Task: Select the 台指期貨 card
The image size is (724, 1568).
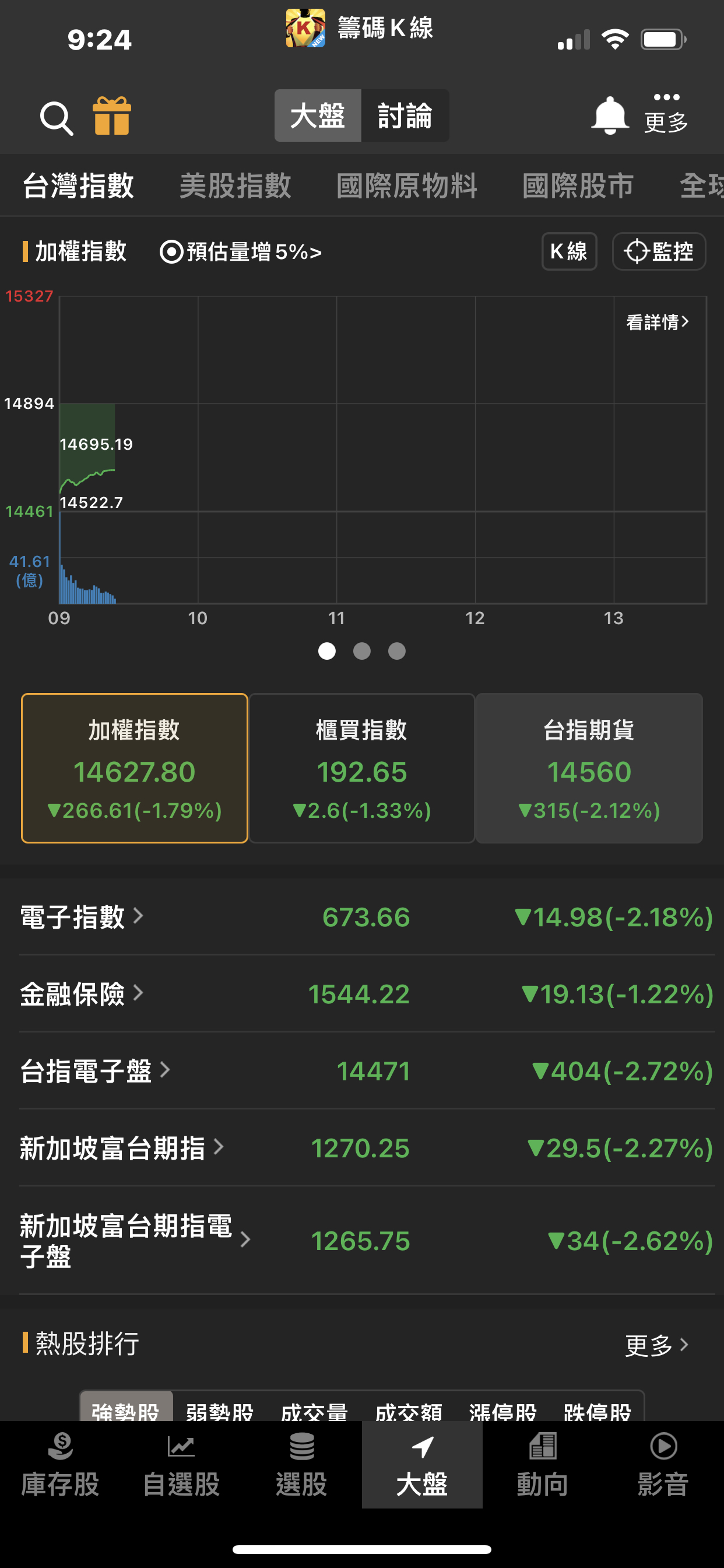Action: click(589, 768)
